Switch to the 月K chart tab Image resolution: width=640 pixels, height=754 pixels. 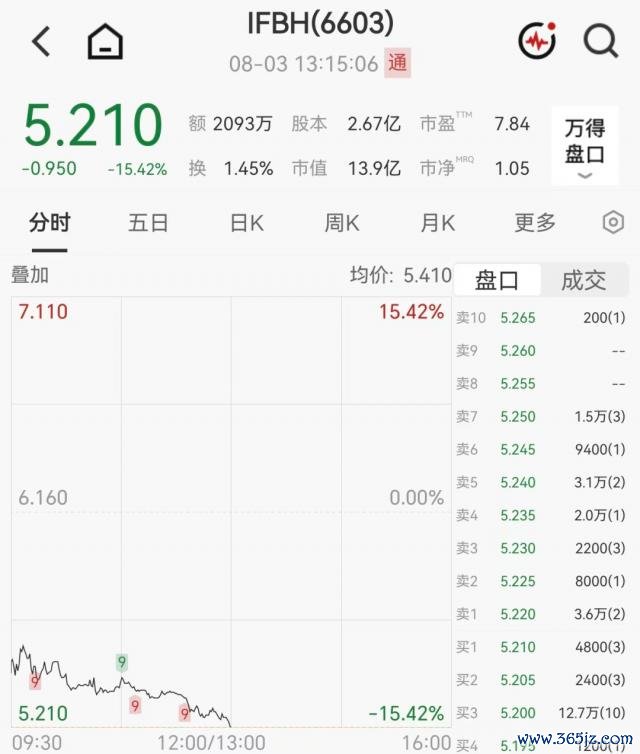[x=438, y=223]
